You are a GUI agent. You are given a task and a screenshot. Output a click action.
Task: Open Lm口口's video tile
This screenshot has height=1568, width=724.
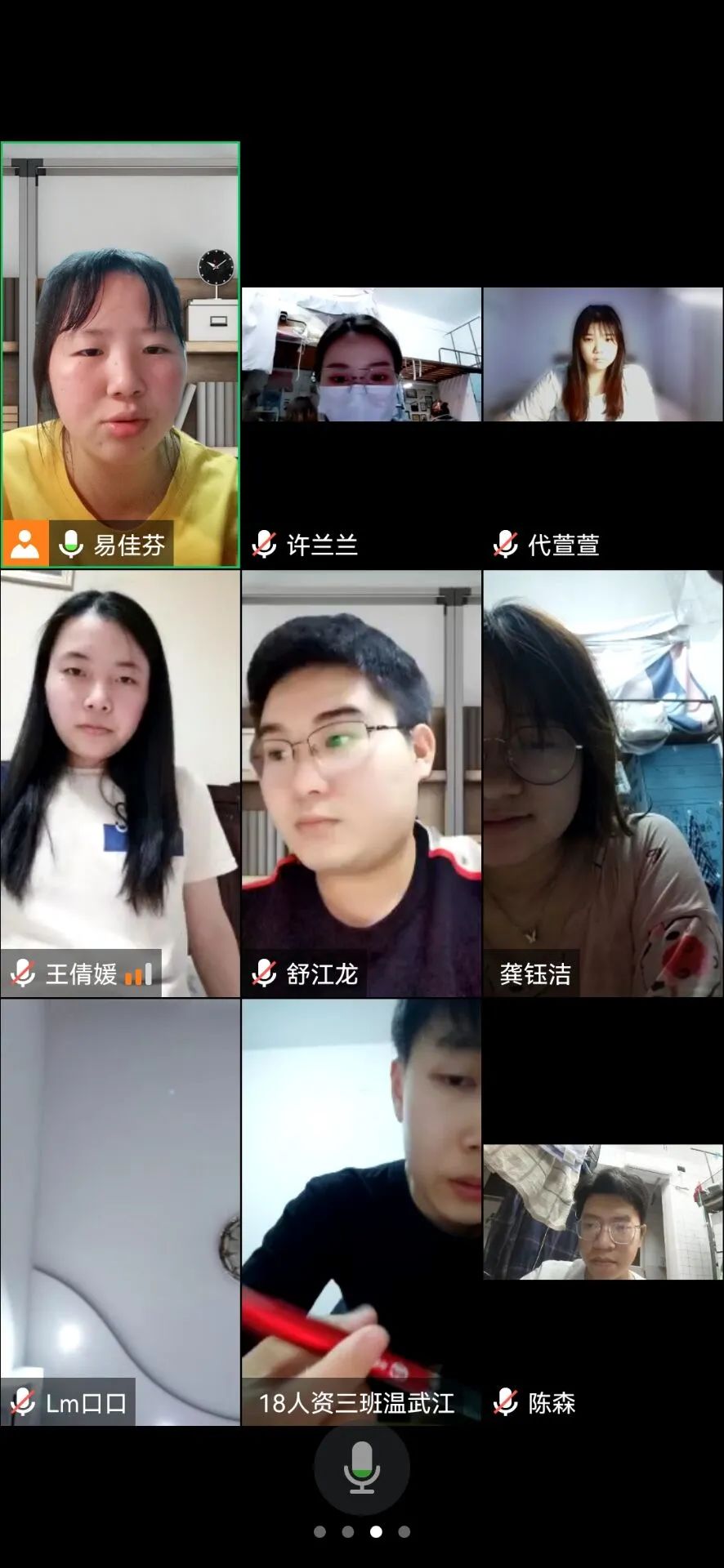pos(120,1212)
